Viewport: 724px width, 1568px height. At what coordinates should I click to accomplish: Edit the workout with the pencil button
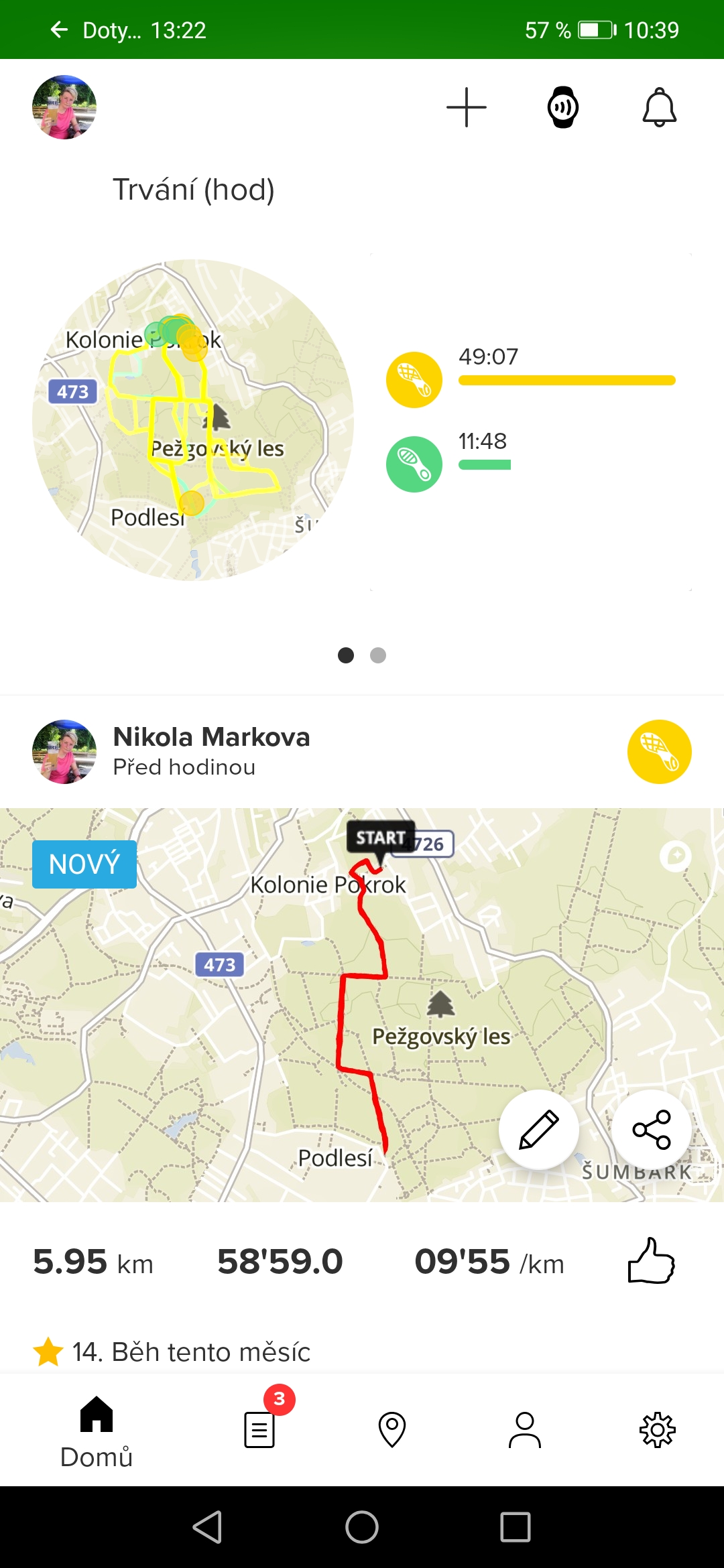pos(539,1130)
